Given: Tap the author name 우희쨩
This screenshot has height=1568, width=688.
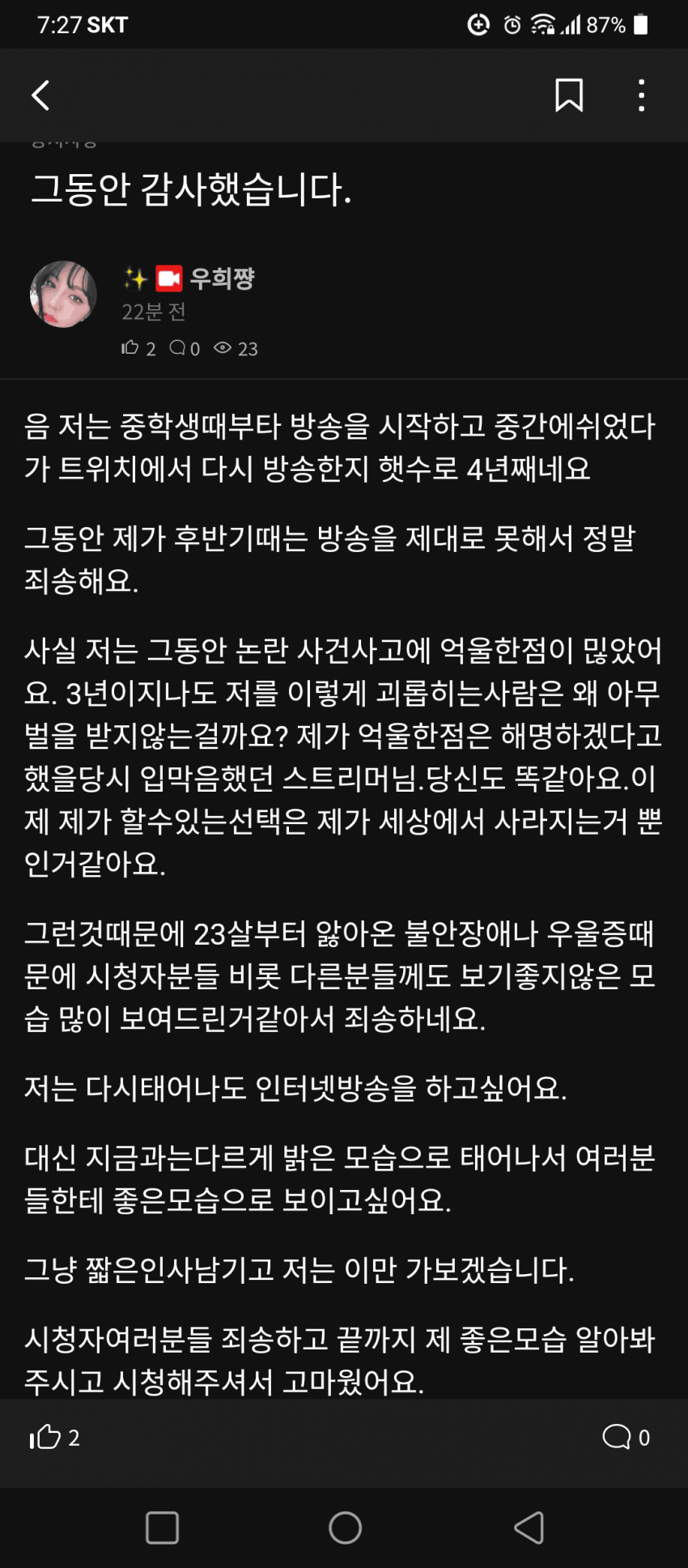Looking at the screenshot, I should pyautogui.click(x=222, y=278).
